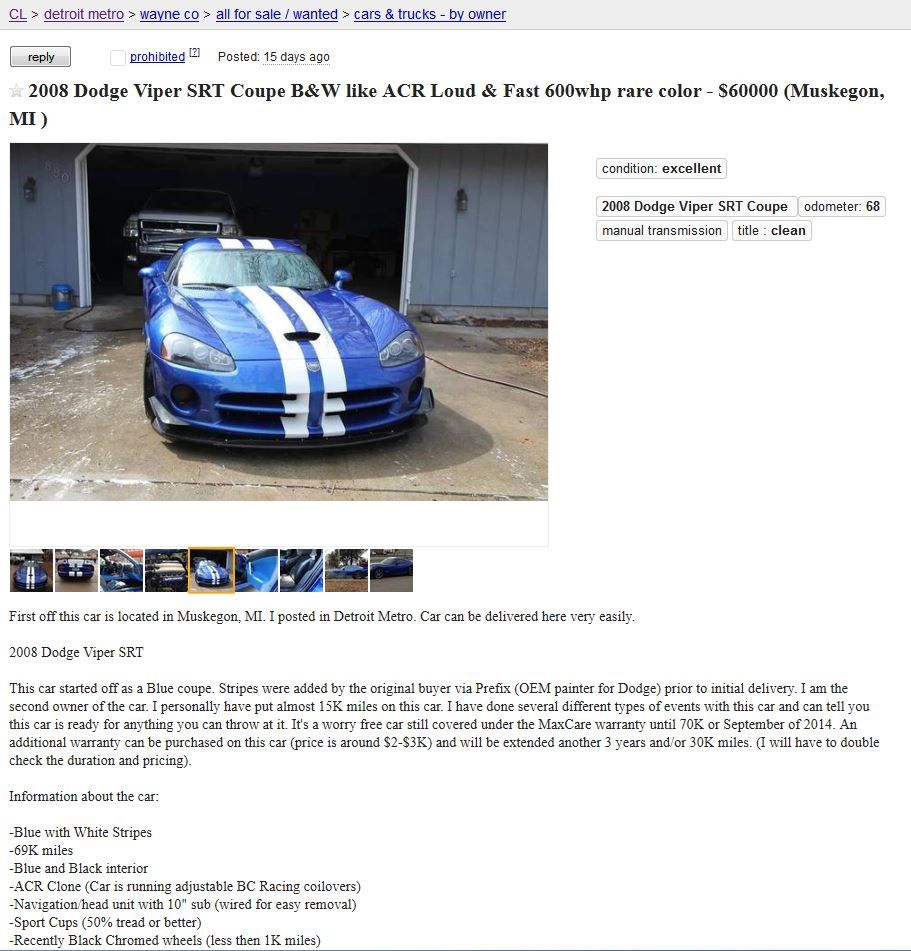The width and height of the screenshot is (911, 951).
Task: Check the prohibited flag box
Action: 118,57
